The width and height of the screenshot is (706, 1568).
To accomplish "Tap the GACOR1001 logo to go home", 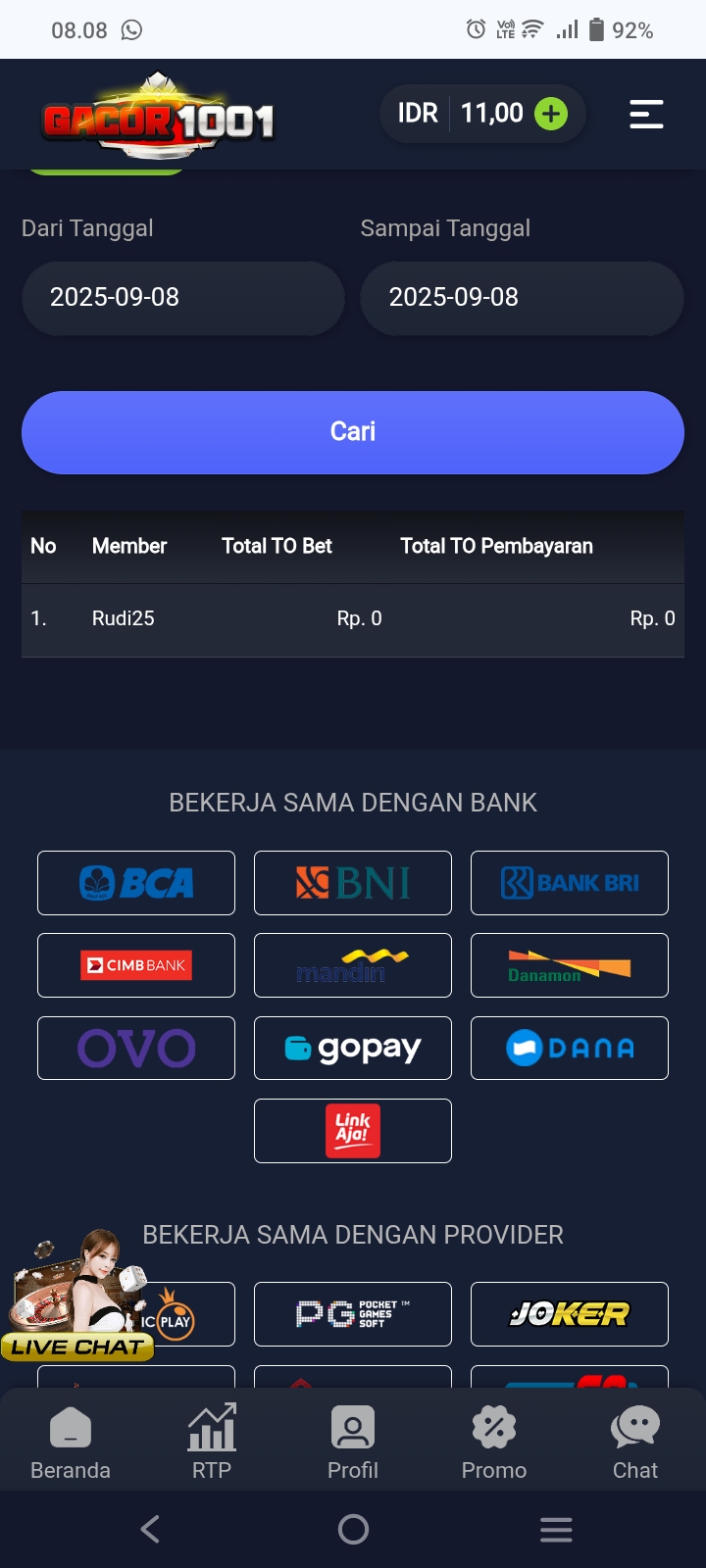I will pos(159,118).
